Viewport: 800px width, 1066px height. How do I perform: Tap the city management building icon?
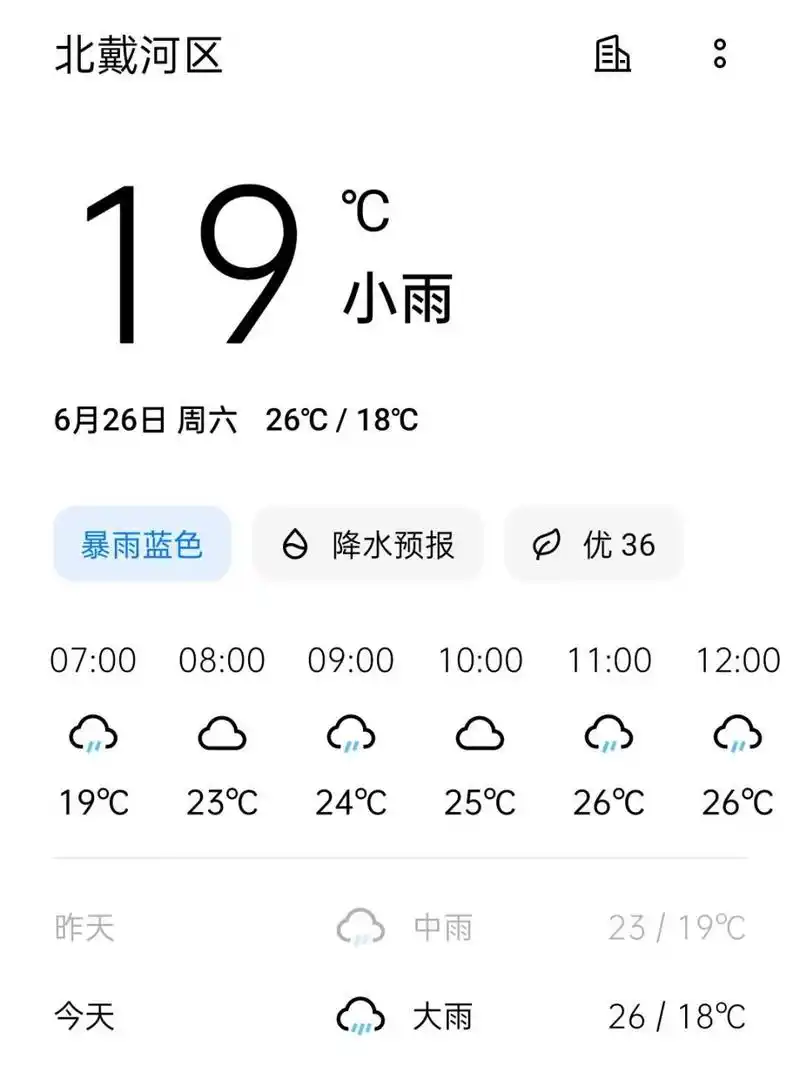(x=613, y=57)
